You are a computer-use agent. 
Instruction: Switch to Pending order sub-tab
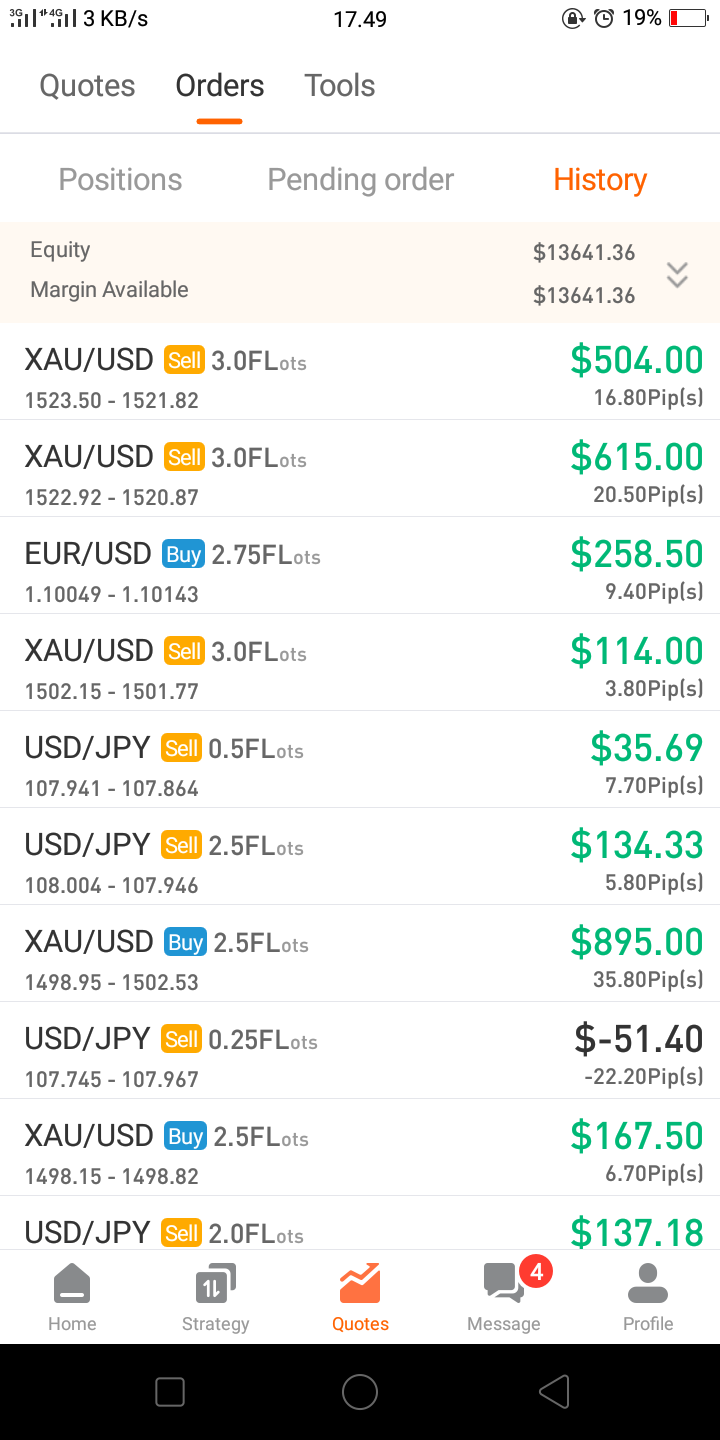point(360,180)
